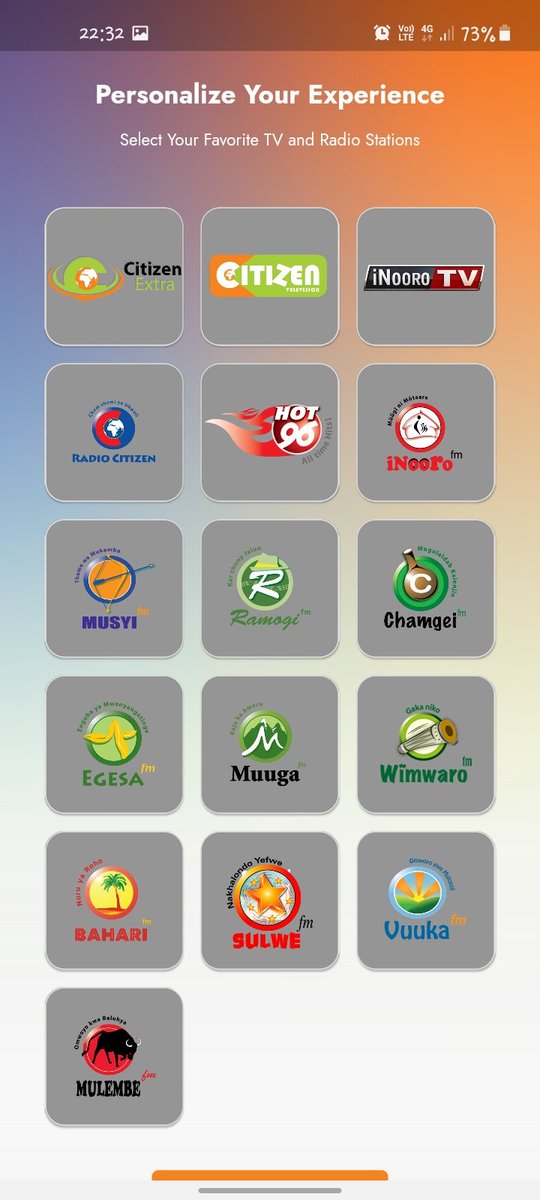Pick Bahari FM as a favorite
Viewport: 540px width, 1200px height.
click(114, 900)
